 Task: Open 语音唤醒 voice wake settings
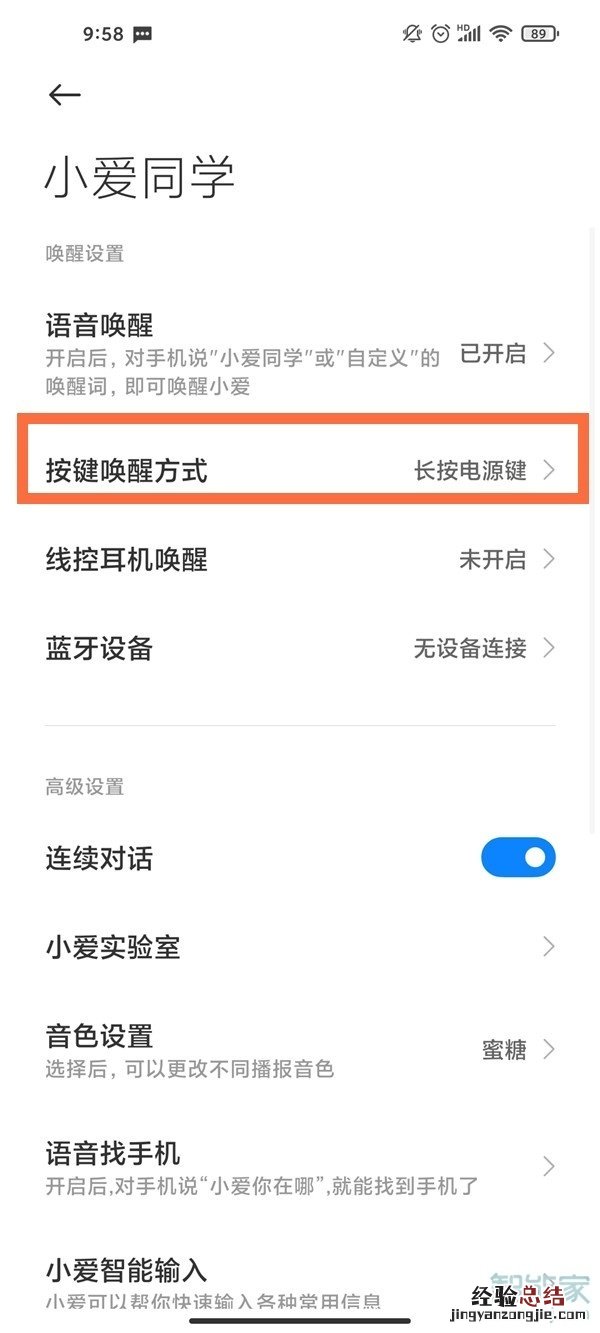pos(300,354)
